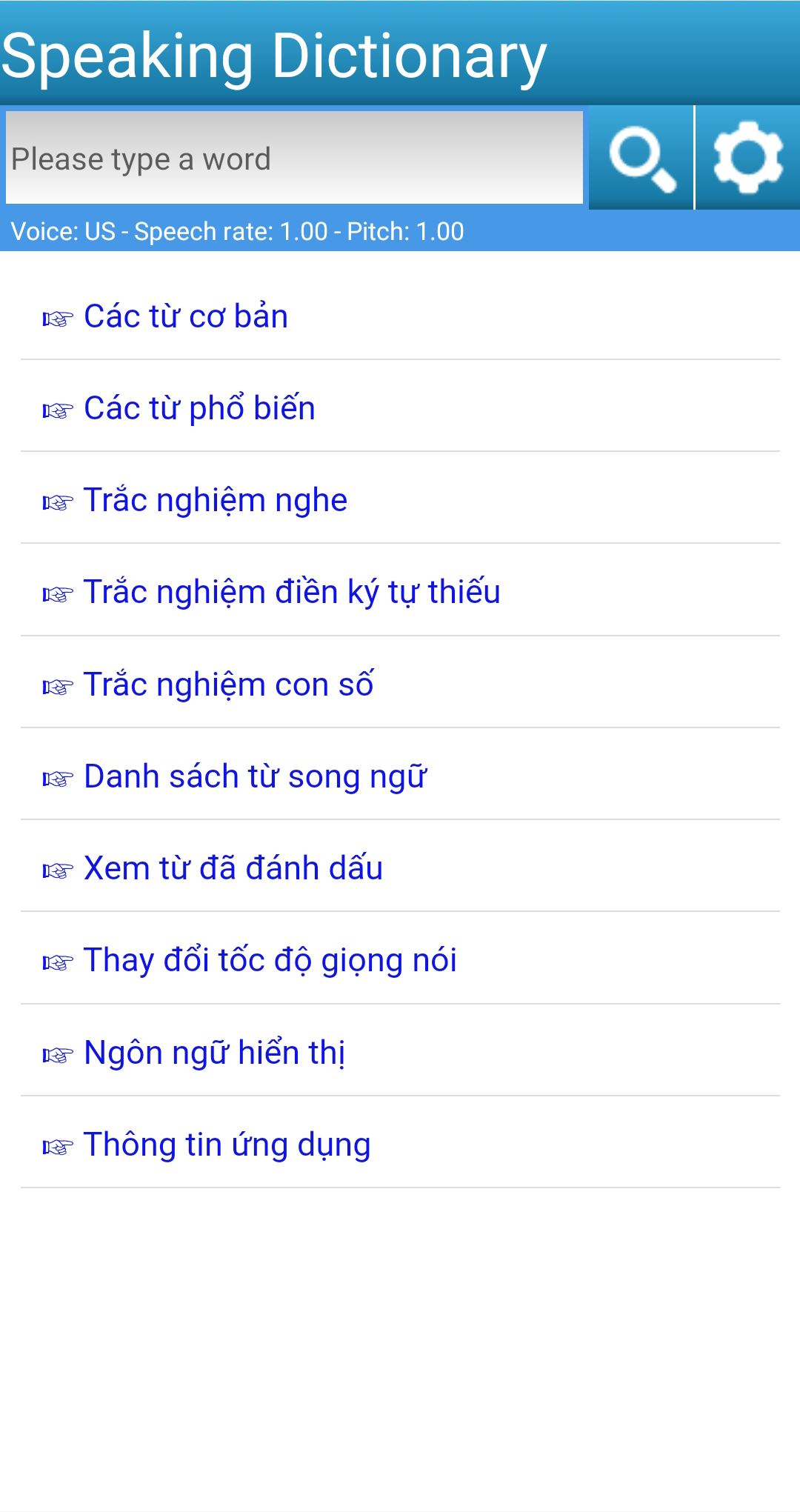Open 'Danh sách từ song ngữ'
800x1512 pixels.
[255, 776]
